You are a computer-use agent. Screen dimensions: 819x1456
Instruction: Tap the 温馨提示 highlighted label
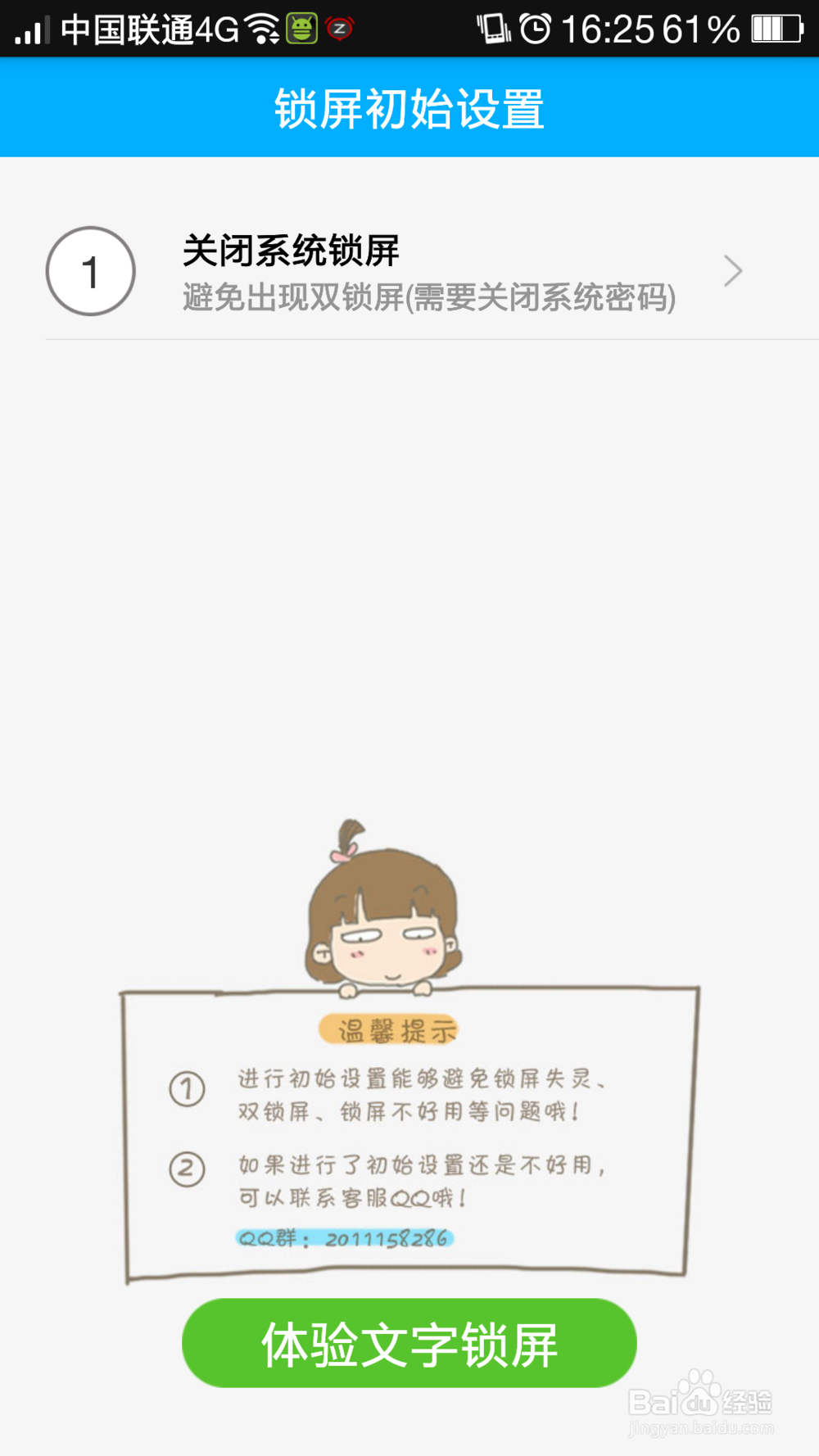coord(389,1029)
